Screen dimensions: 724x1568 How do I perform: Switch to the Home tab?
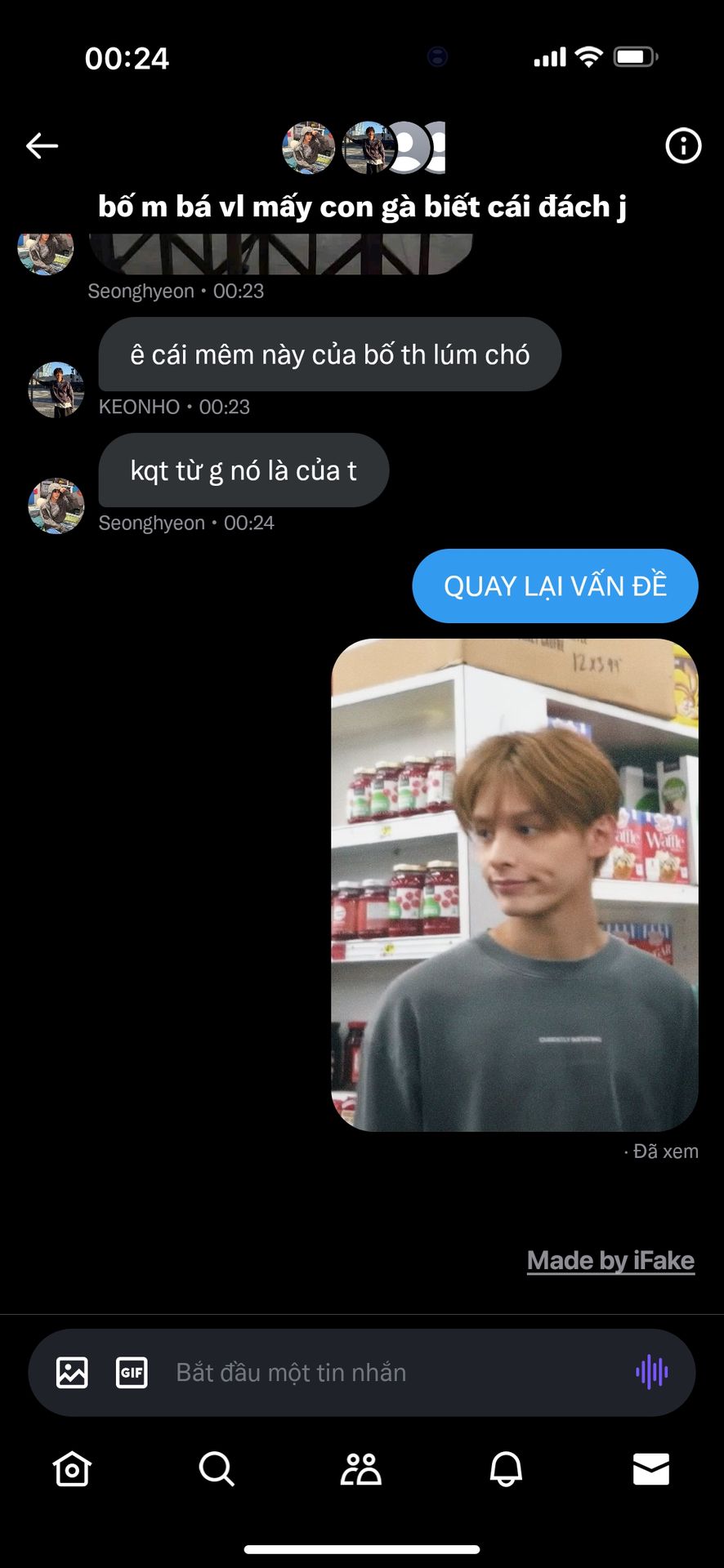coord(72,1469)
